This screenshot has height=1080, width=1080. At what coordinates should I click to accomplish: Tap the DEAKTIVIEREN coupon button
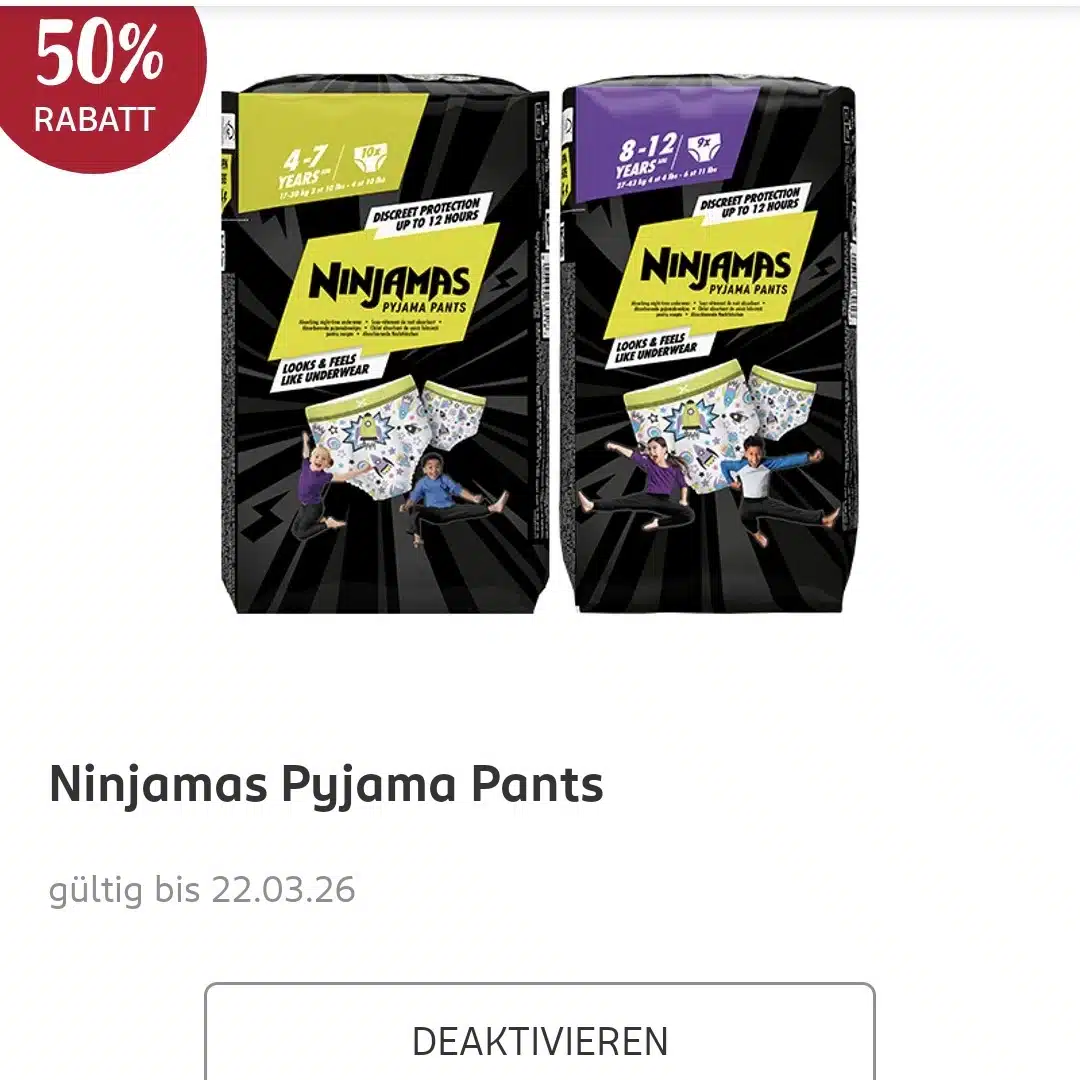coord(540,1040)
